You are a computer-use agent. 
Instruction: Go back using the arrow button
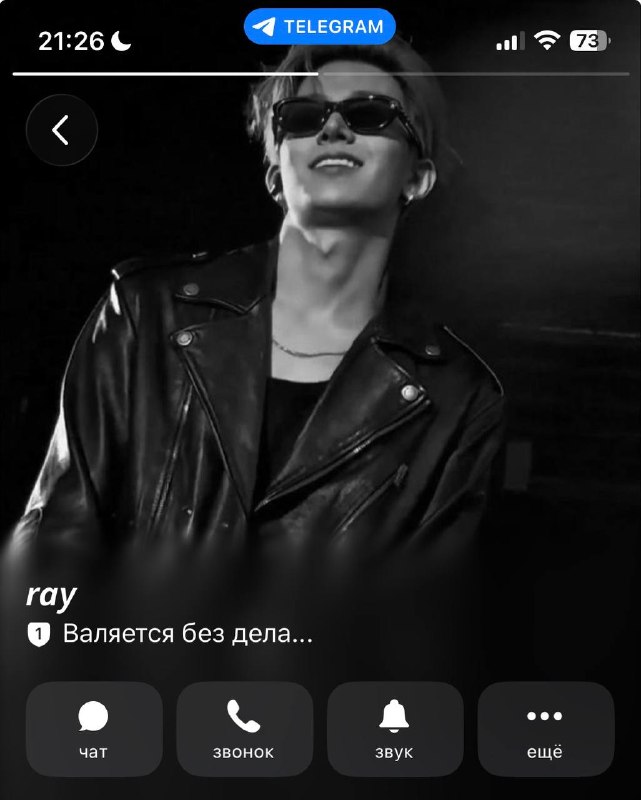(x=61, y=130)
